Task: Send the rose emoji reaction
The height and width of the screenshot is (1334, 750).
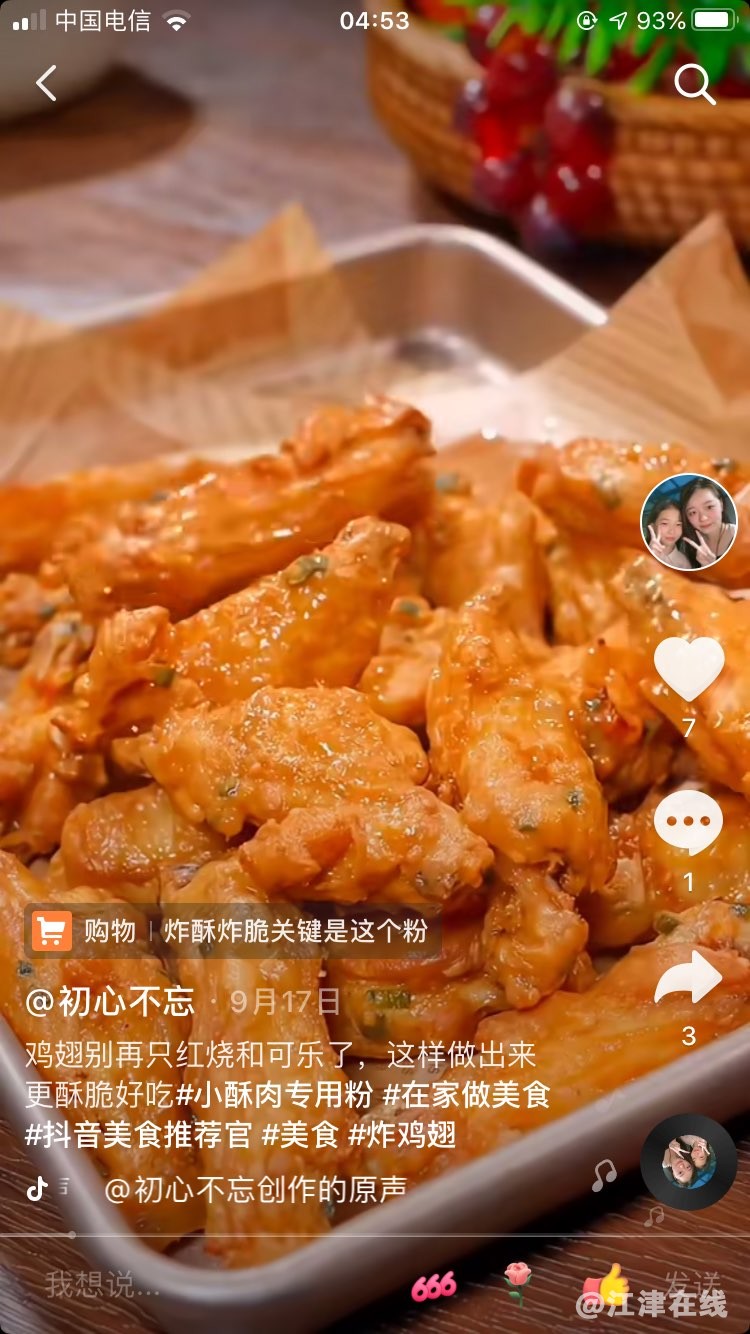Action: click(x=517, y=1284)
